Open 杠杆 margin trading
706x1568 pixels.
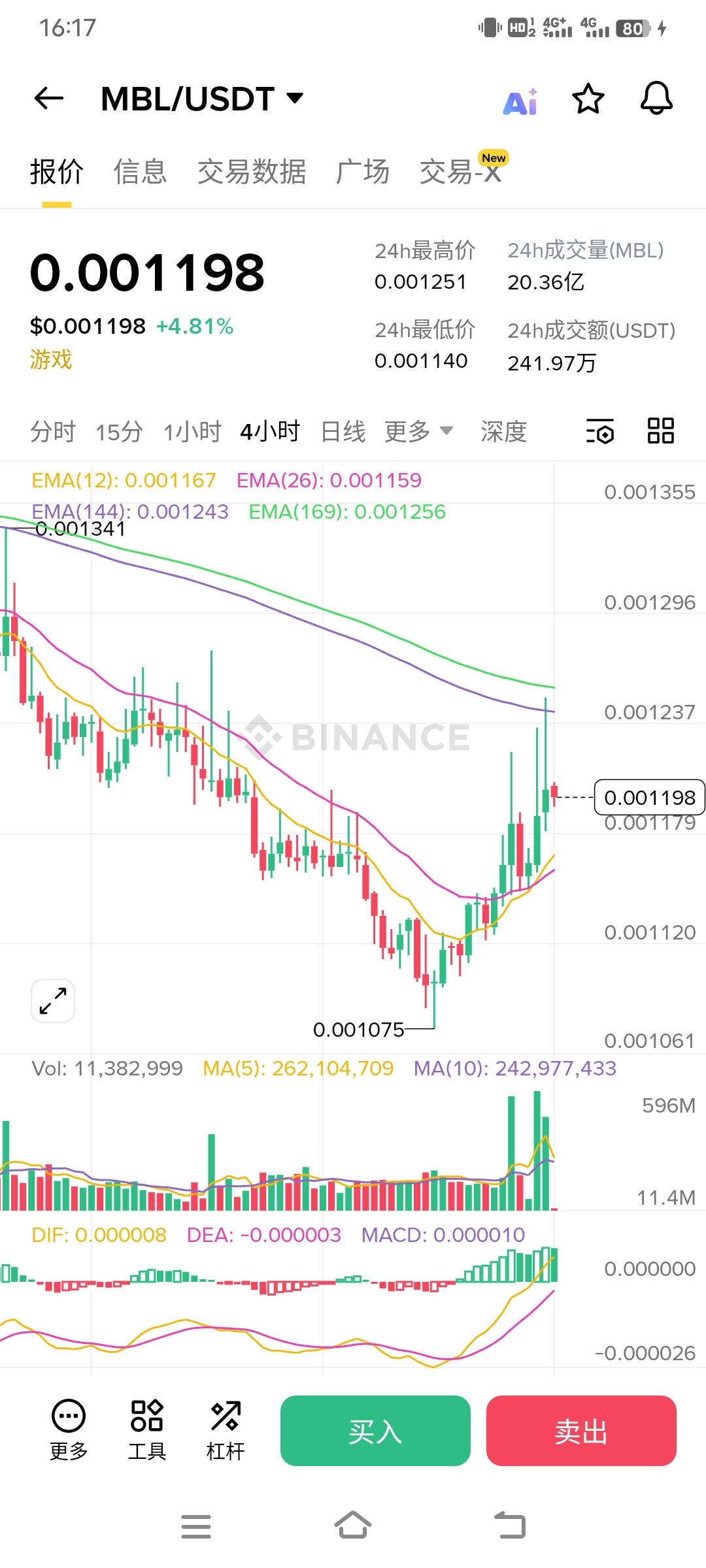pyautogui.click(x=226, y=1429)
